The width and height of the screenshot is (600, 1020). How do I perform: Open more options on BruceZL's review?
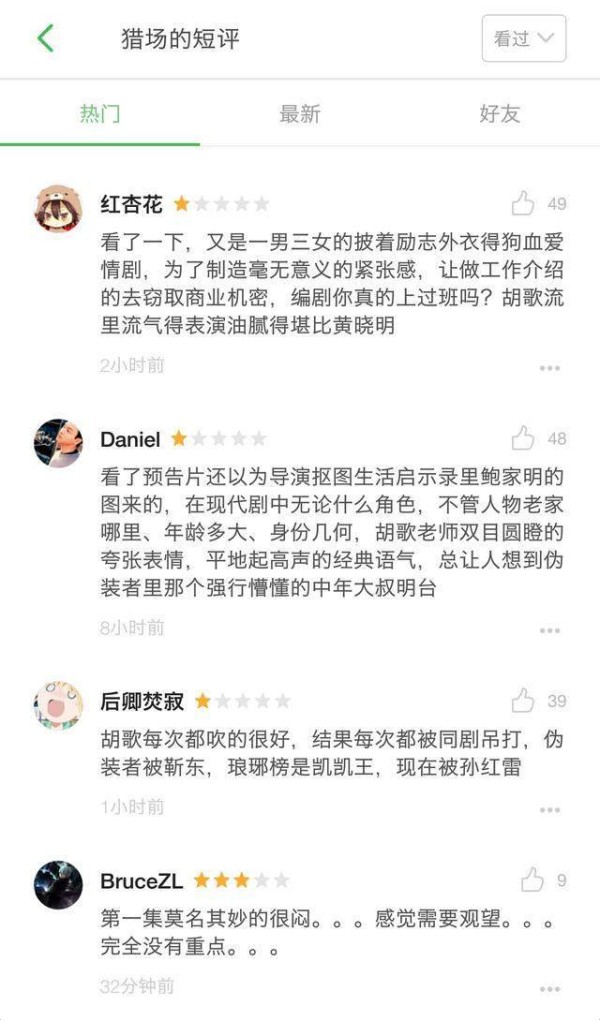[550, 989]
